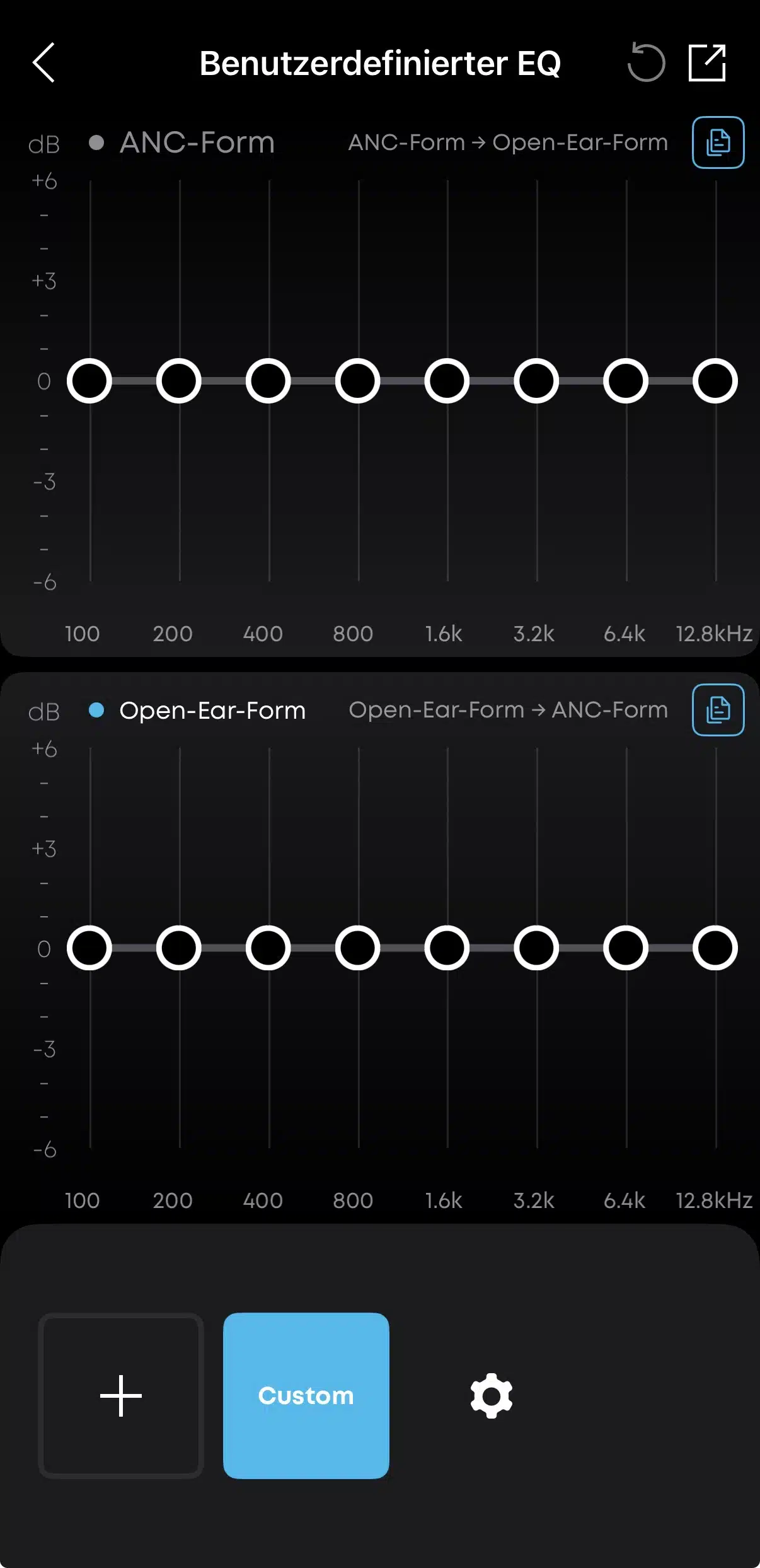This screenshot has height=1568, width=760.
Task: Tap the Open-Ear-Form 200 Hz slider handle
Action: click(179, 948)
